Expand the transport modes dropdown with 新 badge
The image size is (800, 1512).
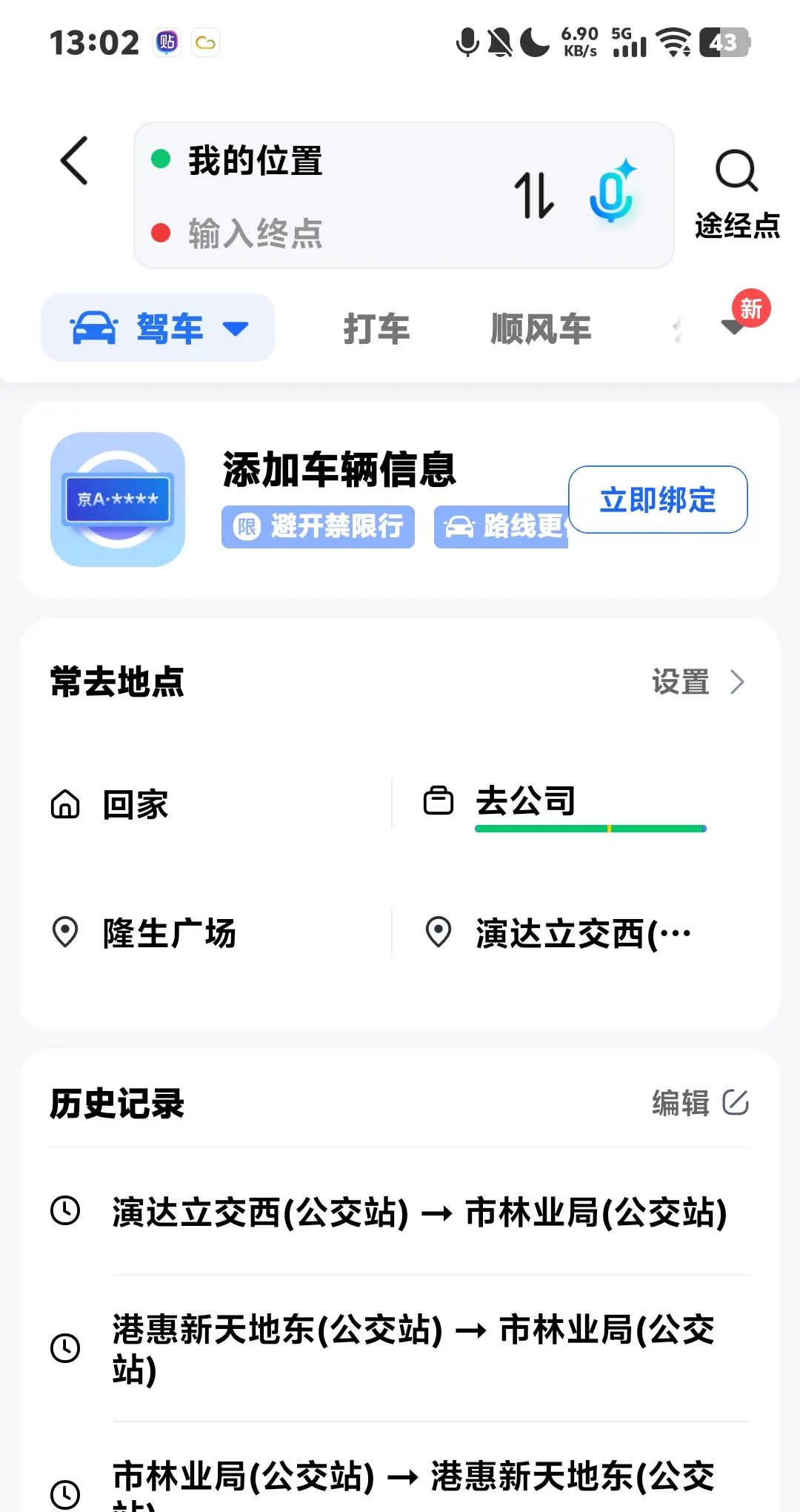(x=732, y=328)
